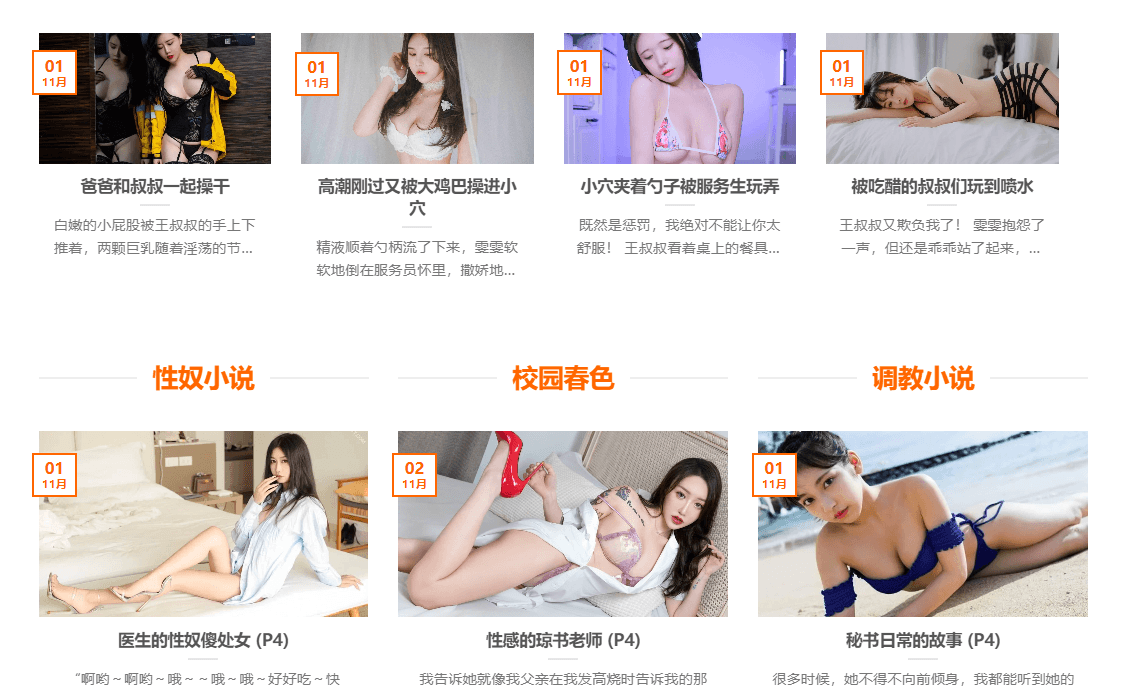The height and width of the screenshot is (695, 1128).
Task: Open the 秘书日常的故事 (P4) story card
Action: point(922,640)
